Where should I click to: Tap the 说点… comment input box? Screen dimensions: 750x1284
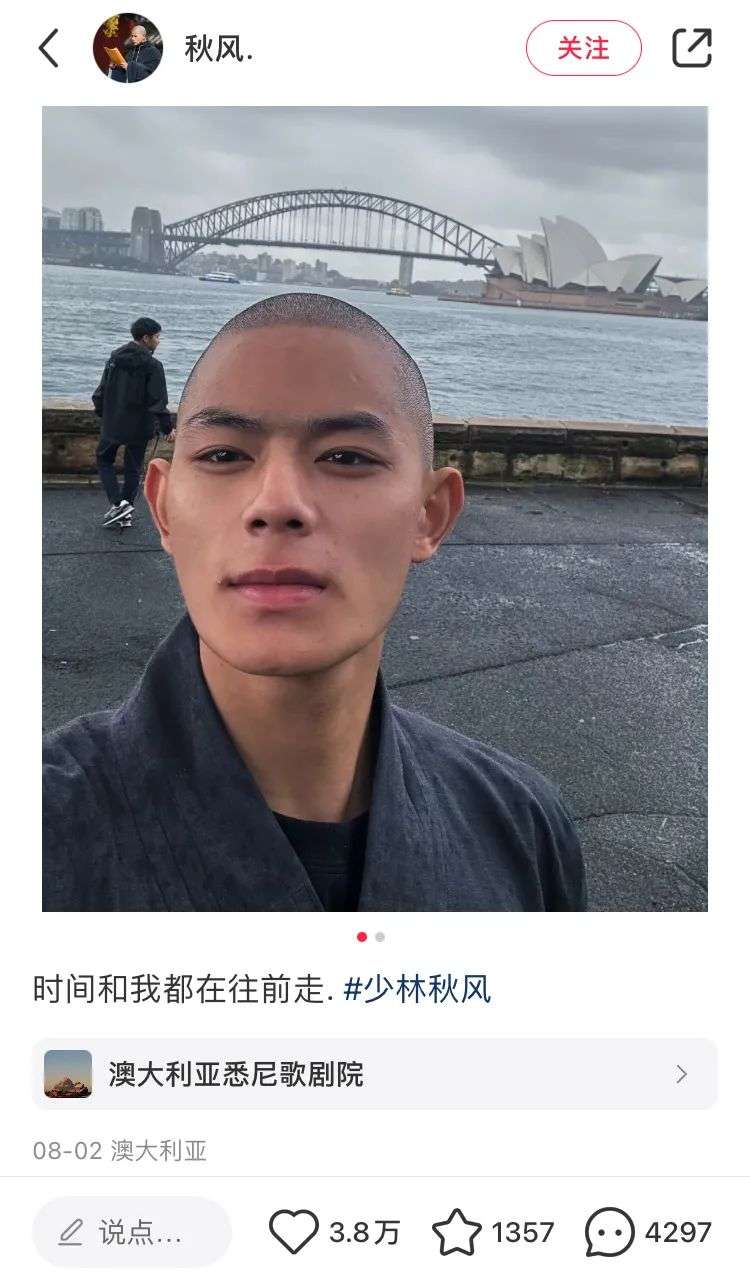pyautogui.click(x=132, y=1232)
